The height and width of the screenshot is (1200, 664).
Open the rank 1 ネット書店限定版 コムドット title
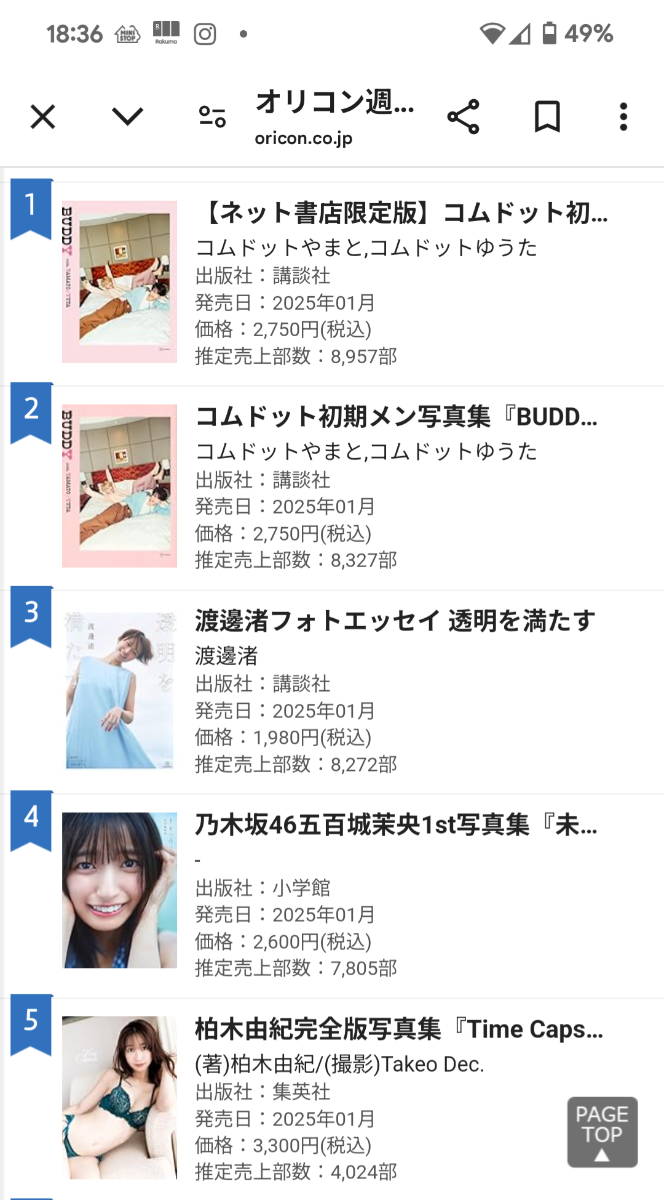pyautogui.click(x=402, y=213)
